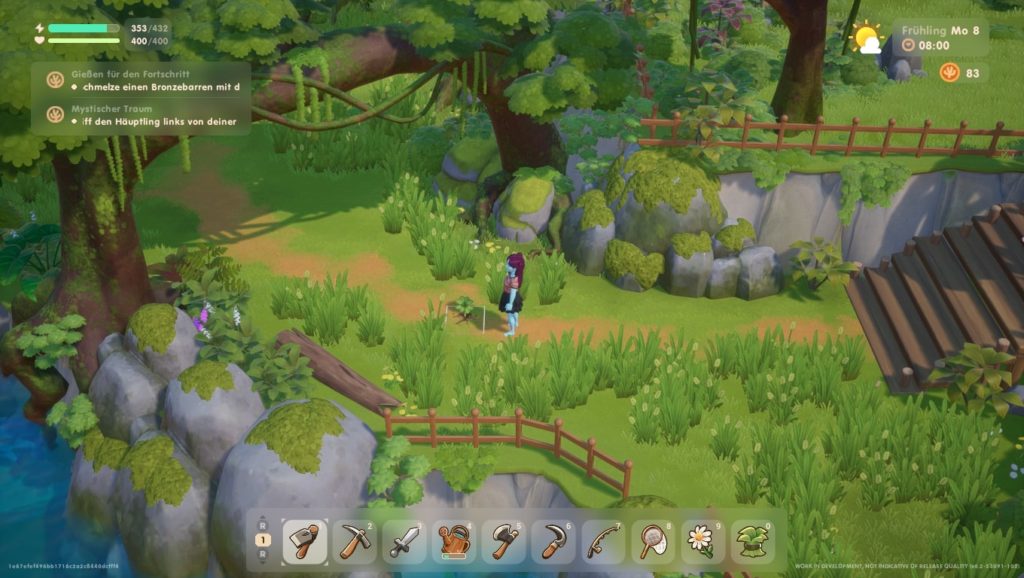Equip the fishing rod
This screenshot has height=578, width=1024.
coord(603,541)
